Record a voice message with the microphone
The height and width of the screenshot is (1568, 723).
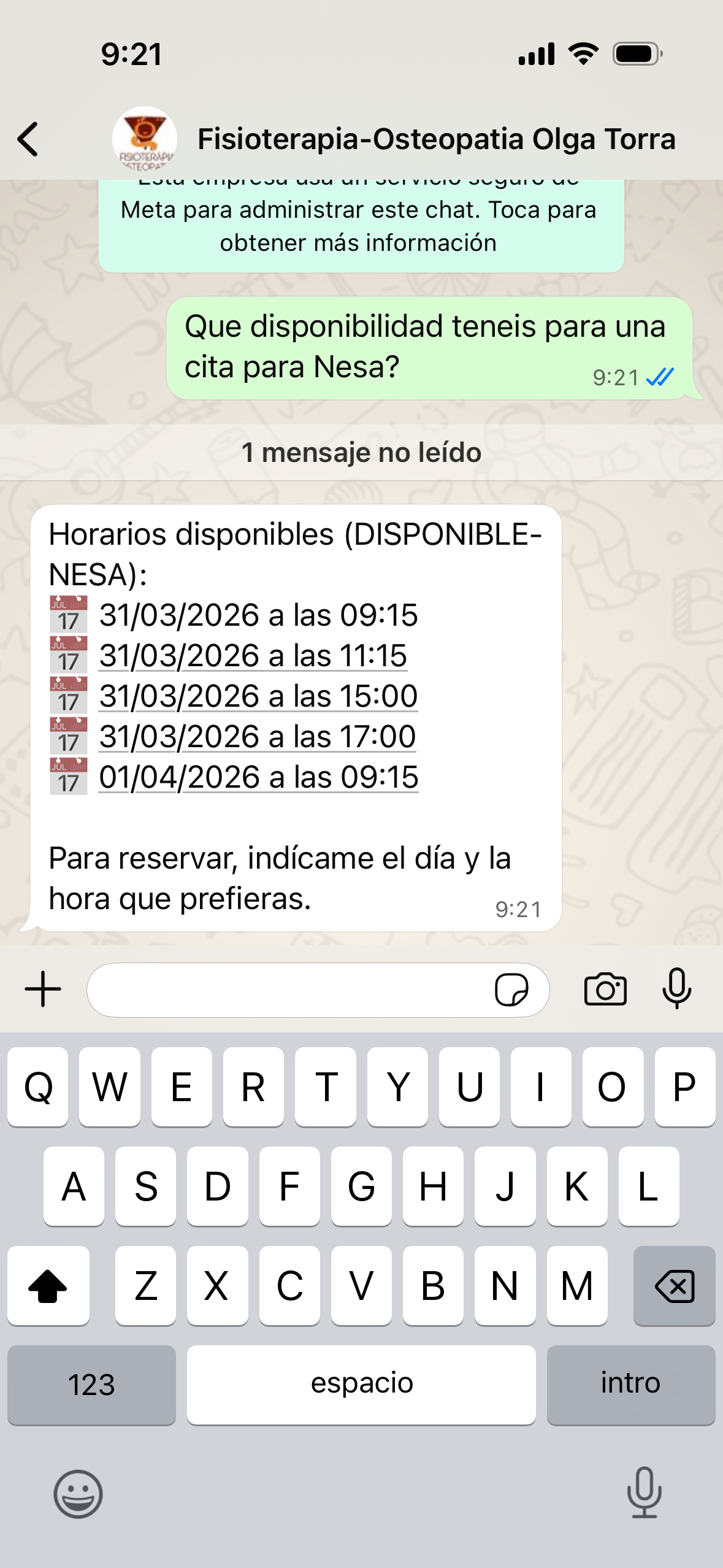click(677, 989)
